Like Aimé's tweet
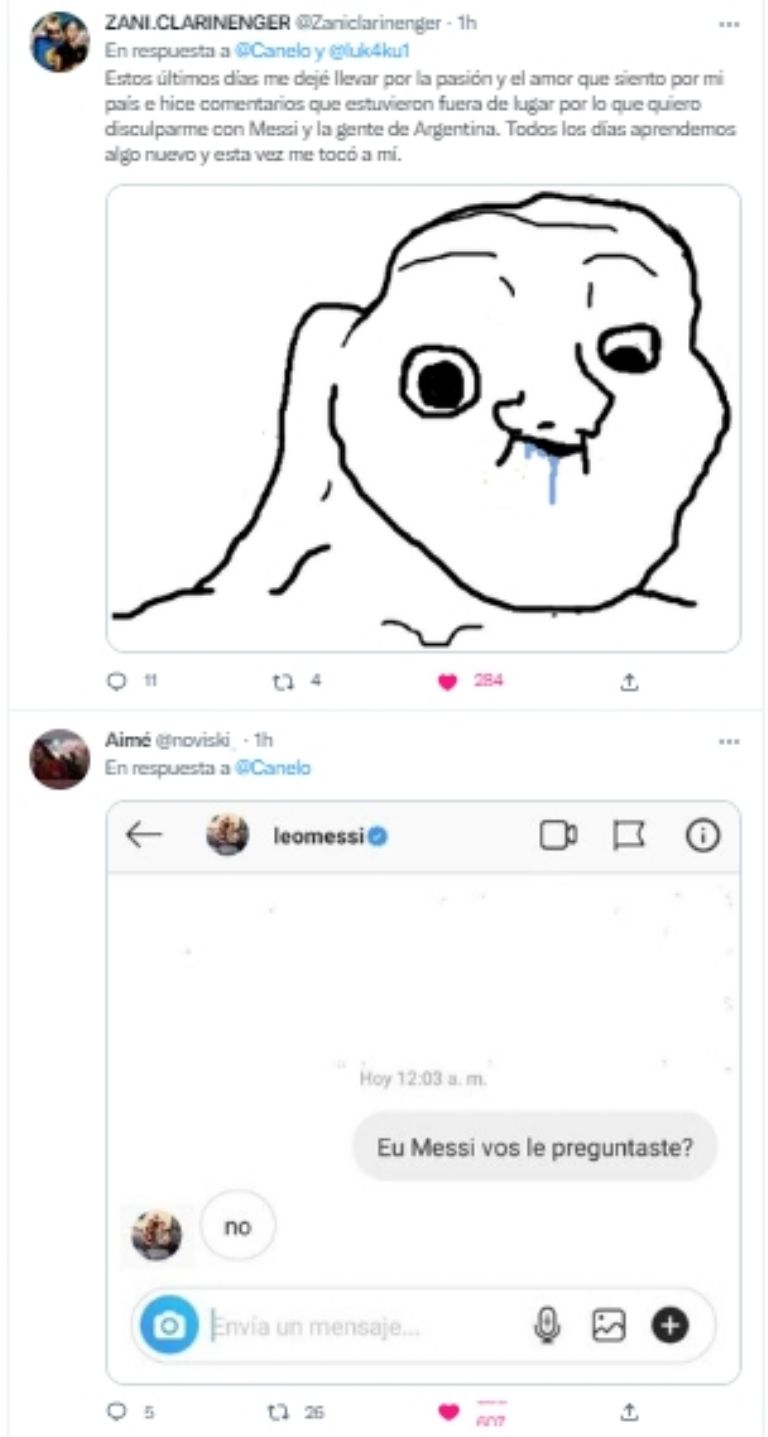The height and width of the screenshot is (1437, 768). point(449,1412)
